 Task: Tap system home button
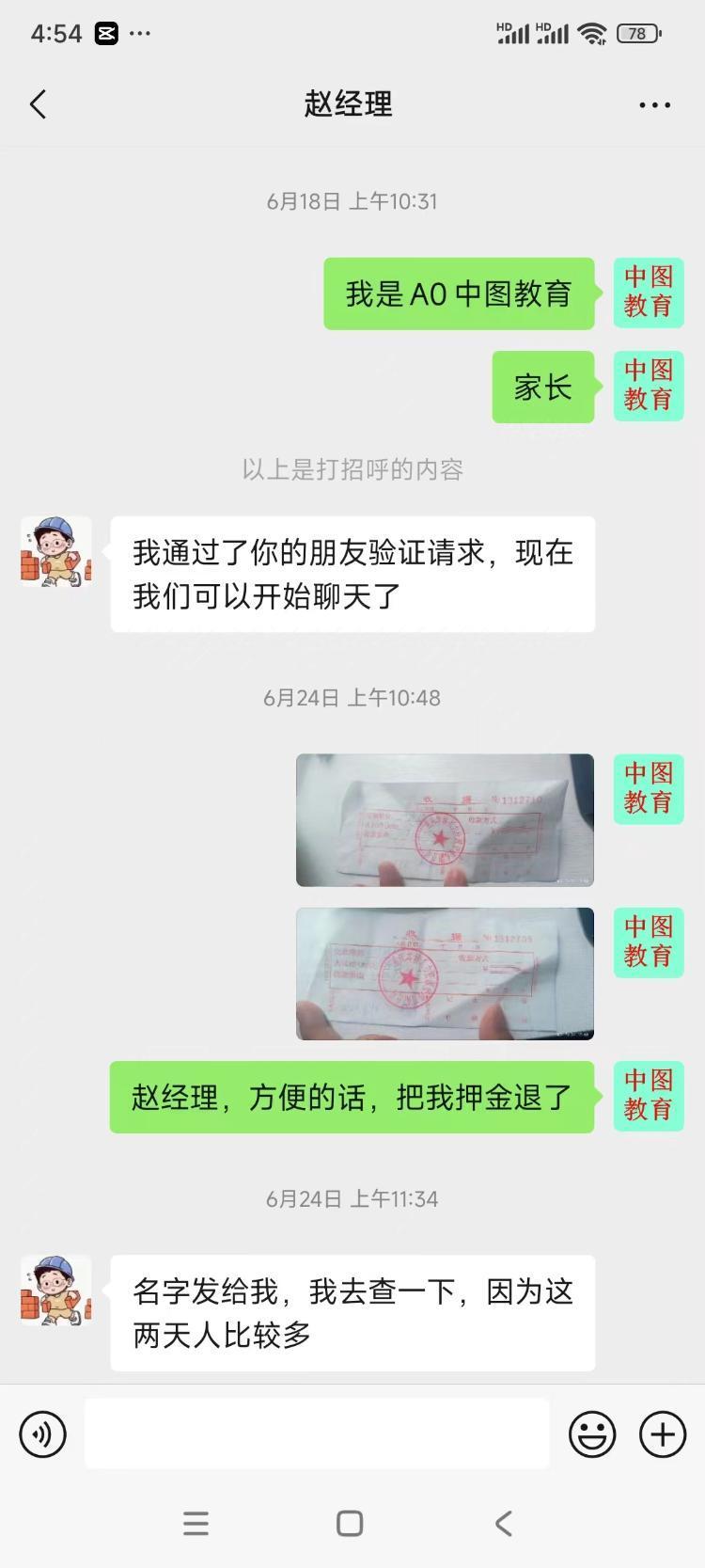click(350, 1523)
